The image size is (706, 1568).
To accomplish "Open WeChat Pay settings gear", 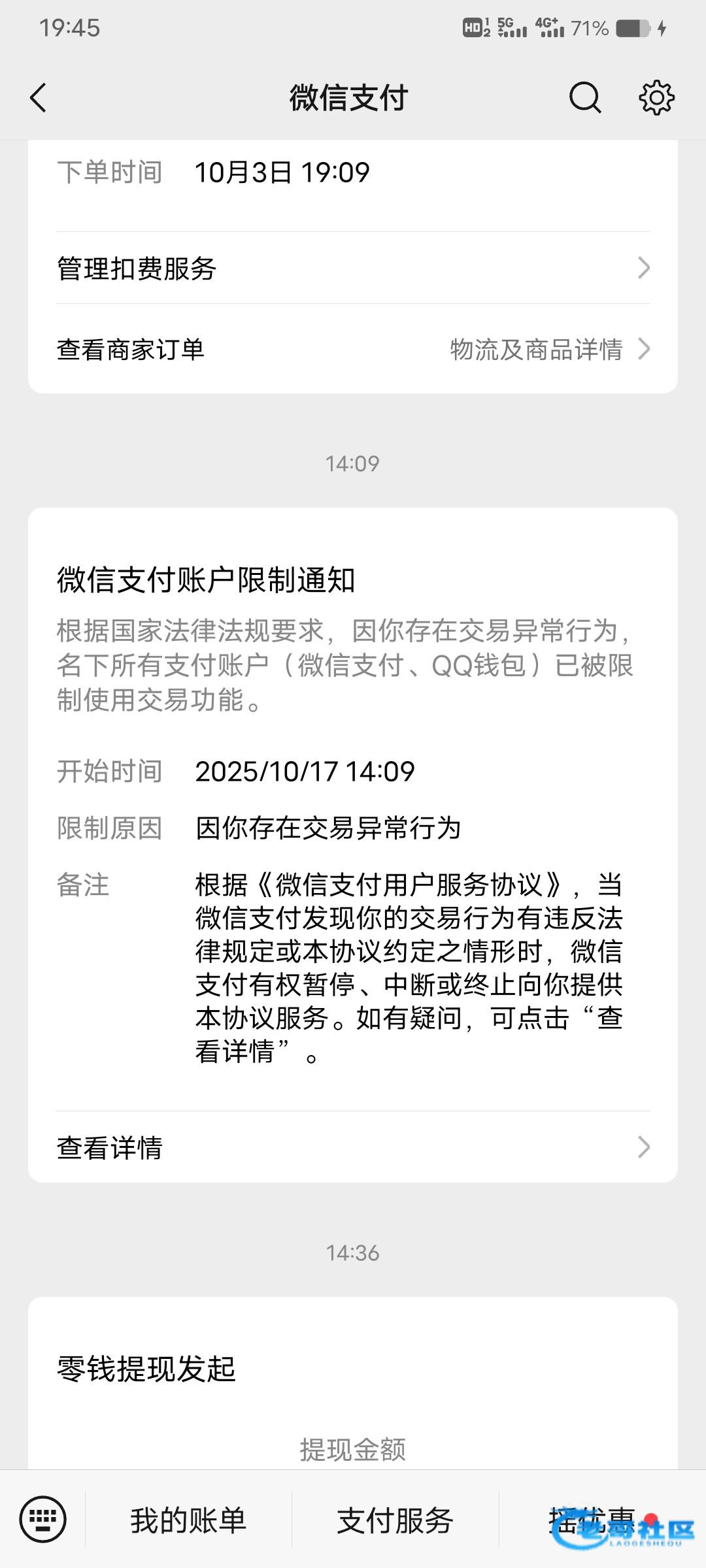I will pyautogui.click(x=656, y=98).
